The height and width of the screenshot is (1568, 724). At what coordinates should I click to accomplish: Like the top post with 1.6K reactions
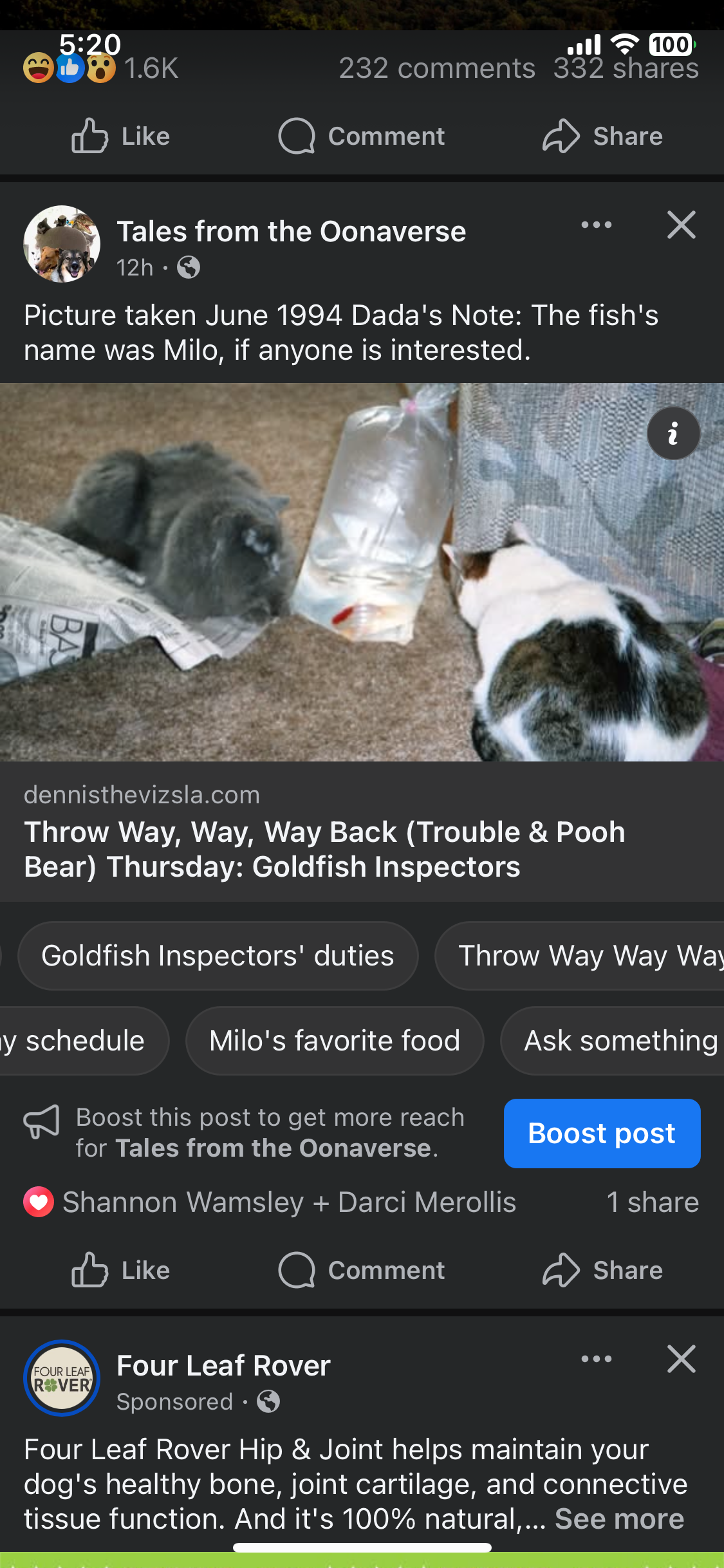120,136
